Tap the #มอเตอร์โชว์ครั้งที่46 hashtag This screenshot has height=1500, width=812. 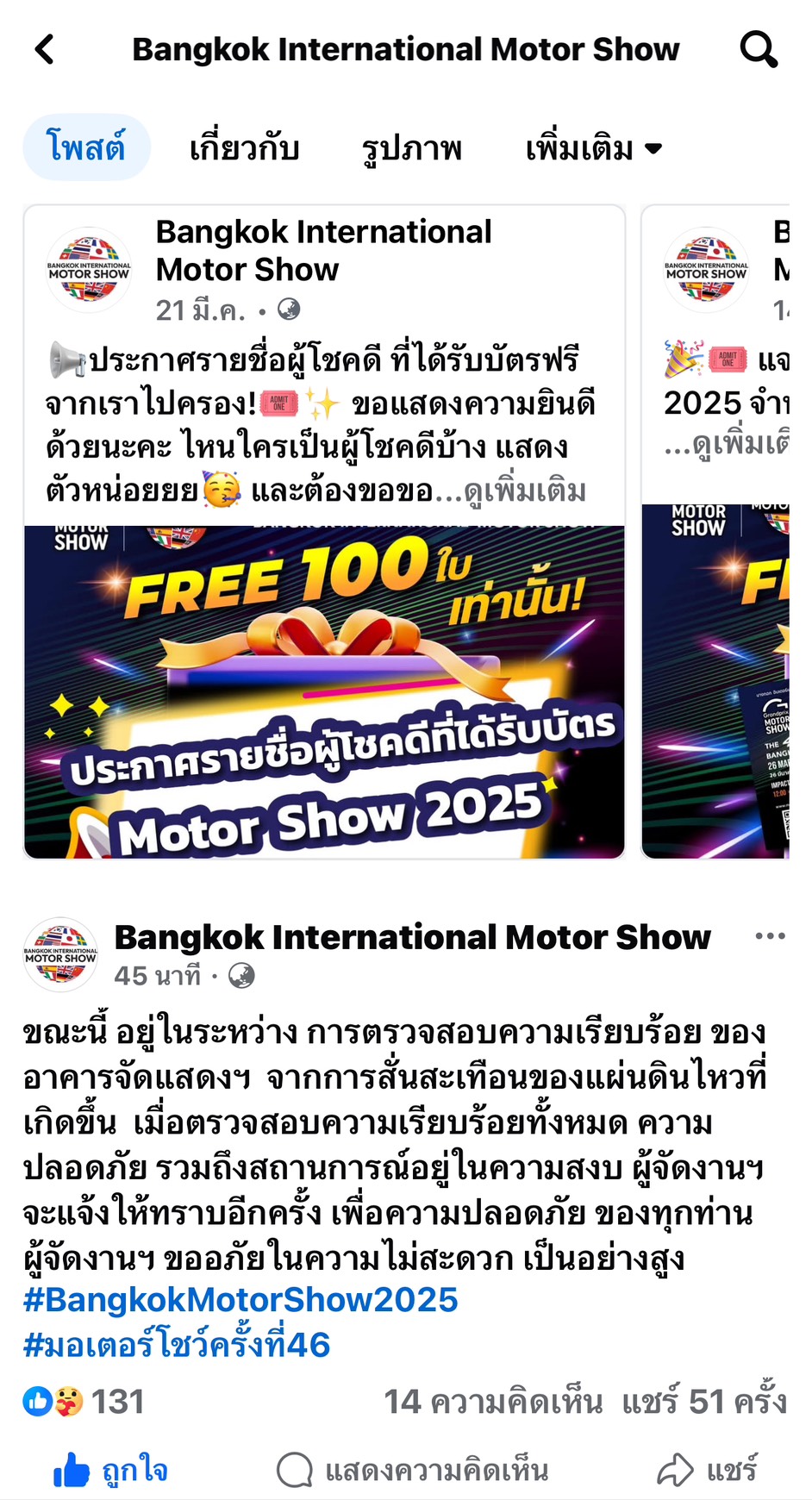178,1345
